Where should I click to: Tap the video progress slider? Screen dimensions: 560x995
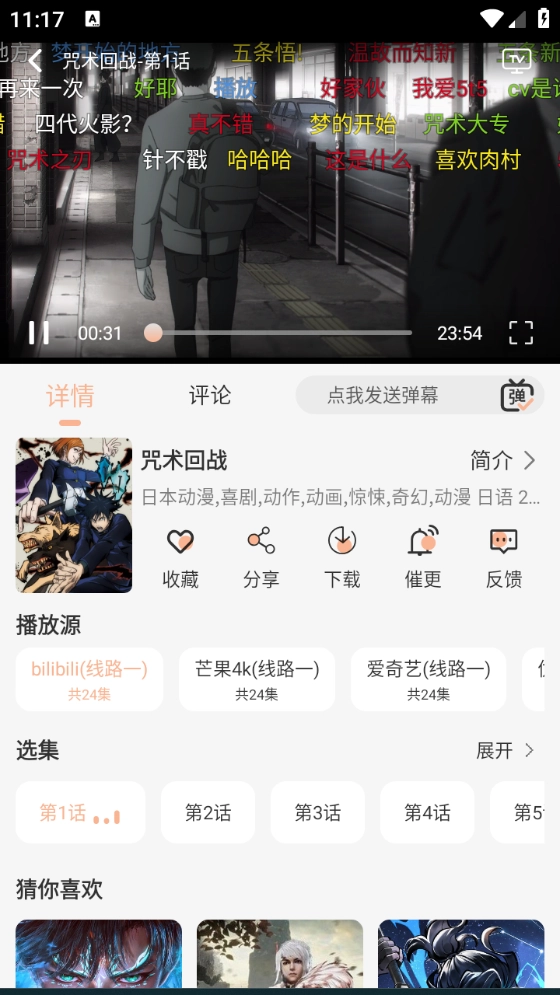tap(277, 333)
